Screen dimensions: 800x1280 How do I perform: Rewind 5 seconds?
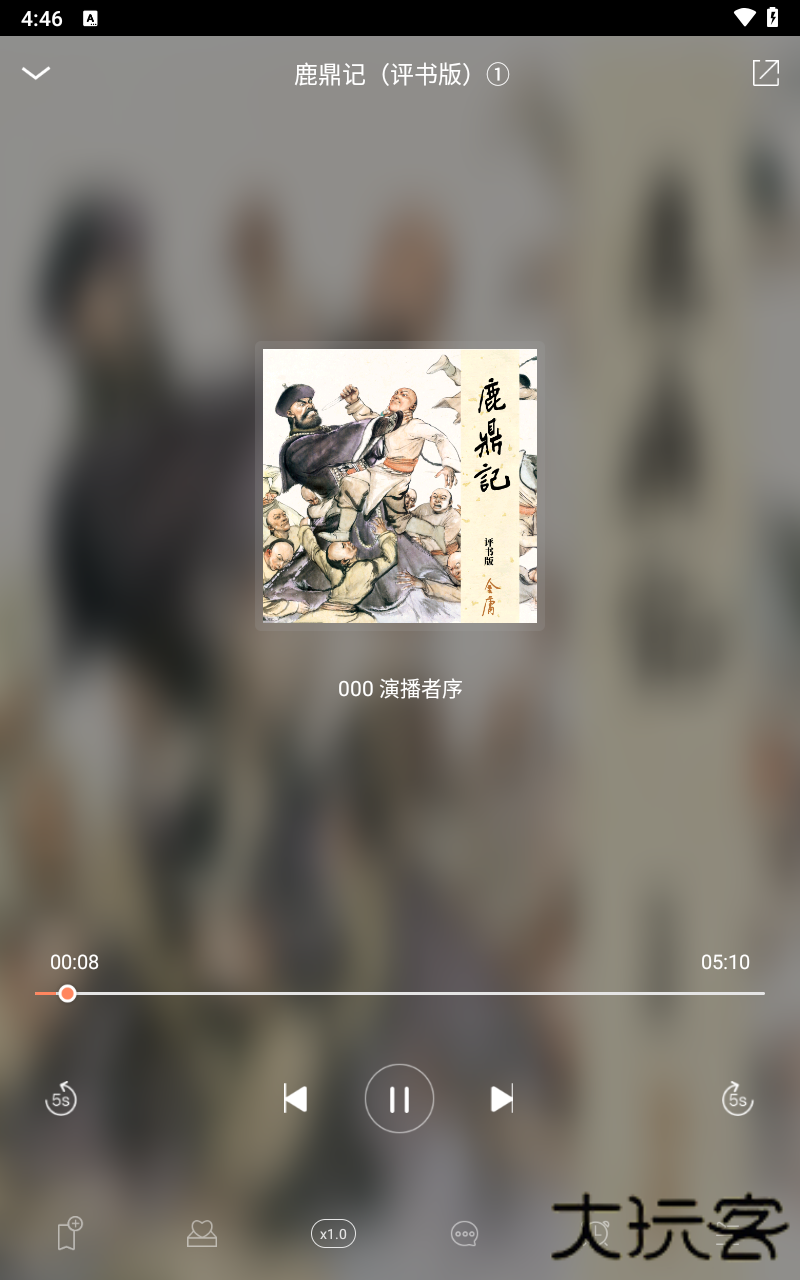click(61, 1099)
